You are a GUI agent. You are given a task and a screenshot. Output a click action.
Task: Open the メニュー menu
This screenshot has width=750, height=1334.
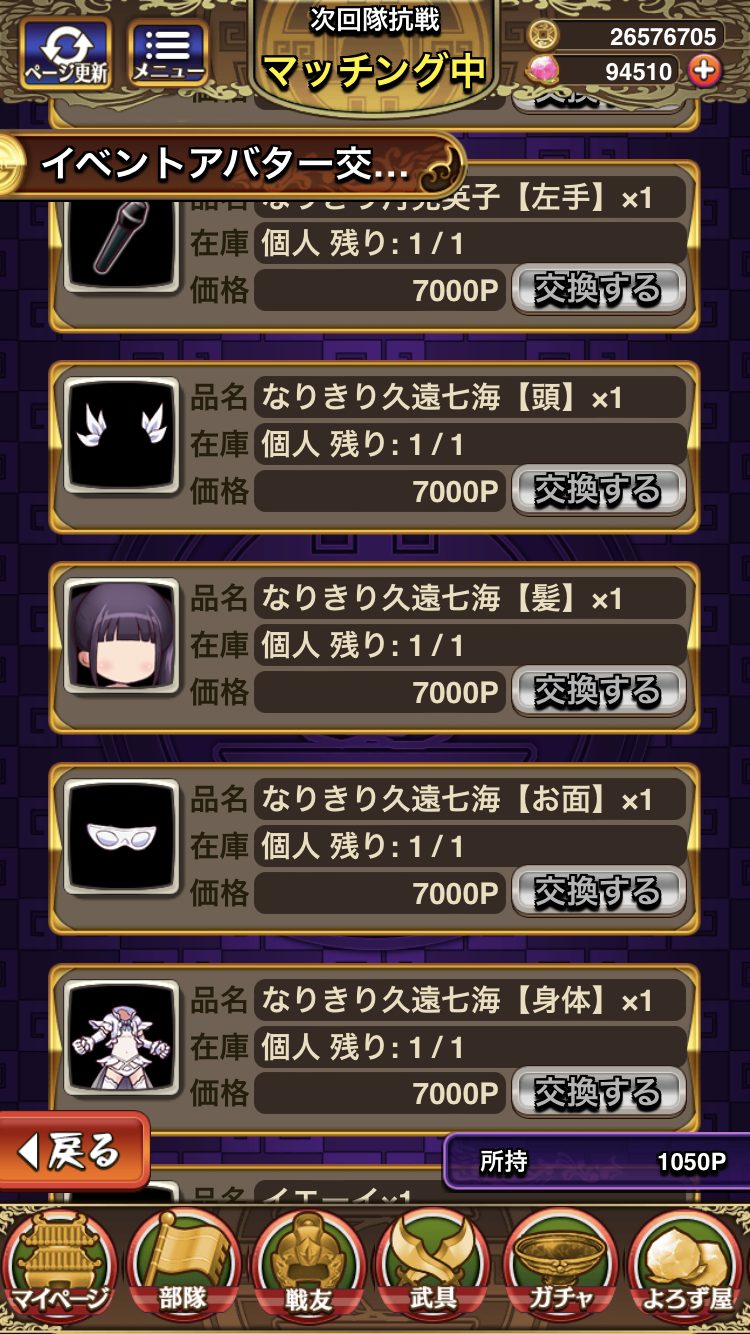[x=168, y=52]
